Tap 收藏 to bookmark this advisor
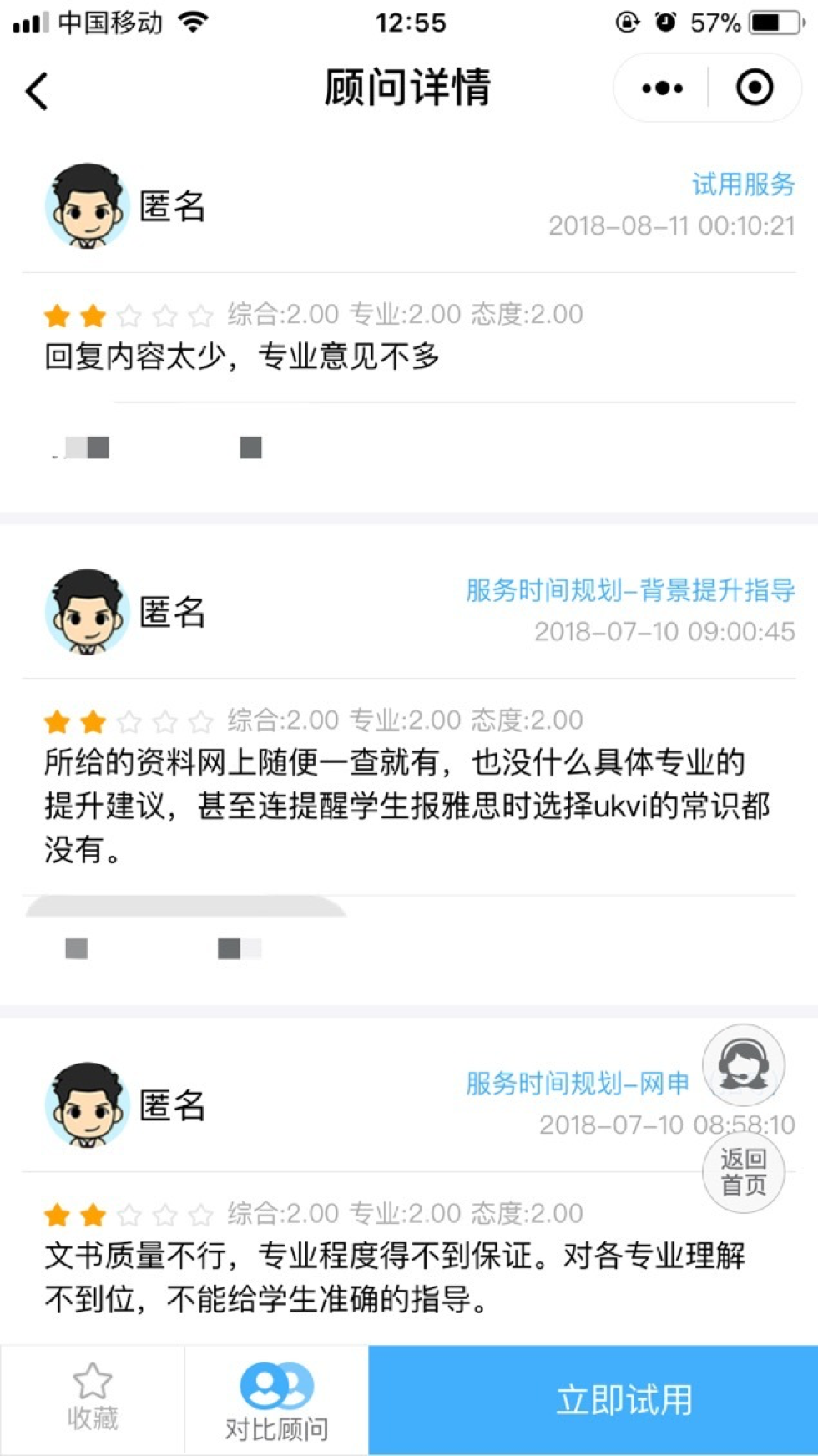The image size is (818, 1456). coord(92,1399)
